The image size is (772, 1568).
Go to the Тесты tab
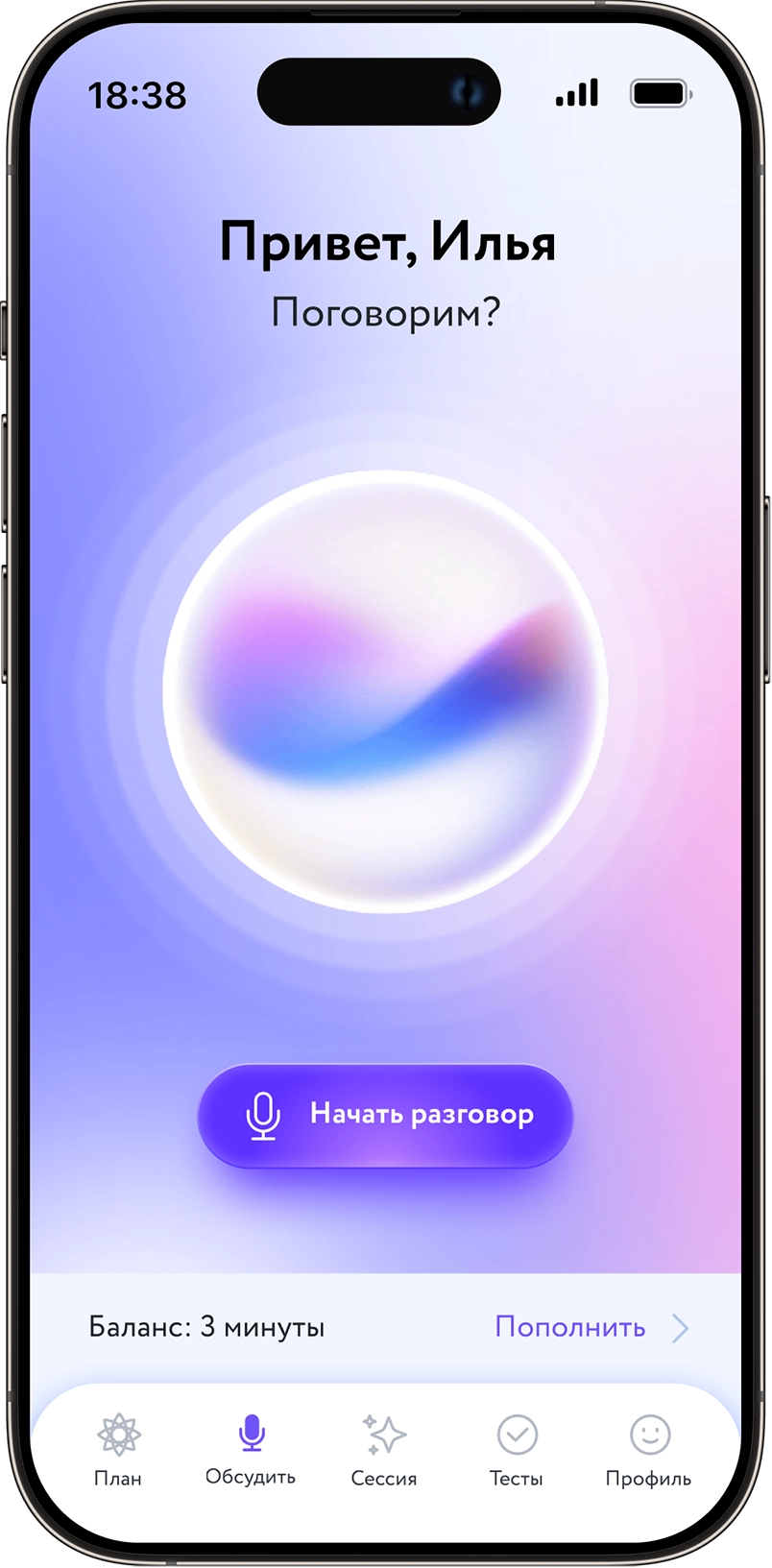[517, 1450]
